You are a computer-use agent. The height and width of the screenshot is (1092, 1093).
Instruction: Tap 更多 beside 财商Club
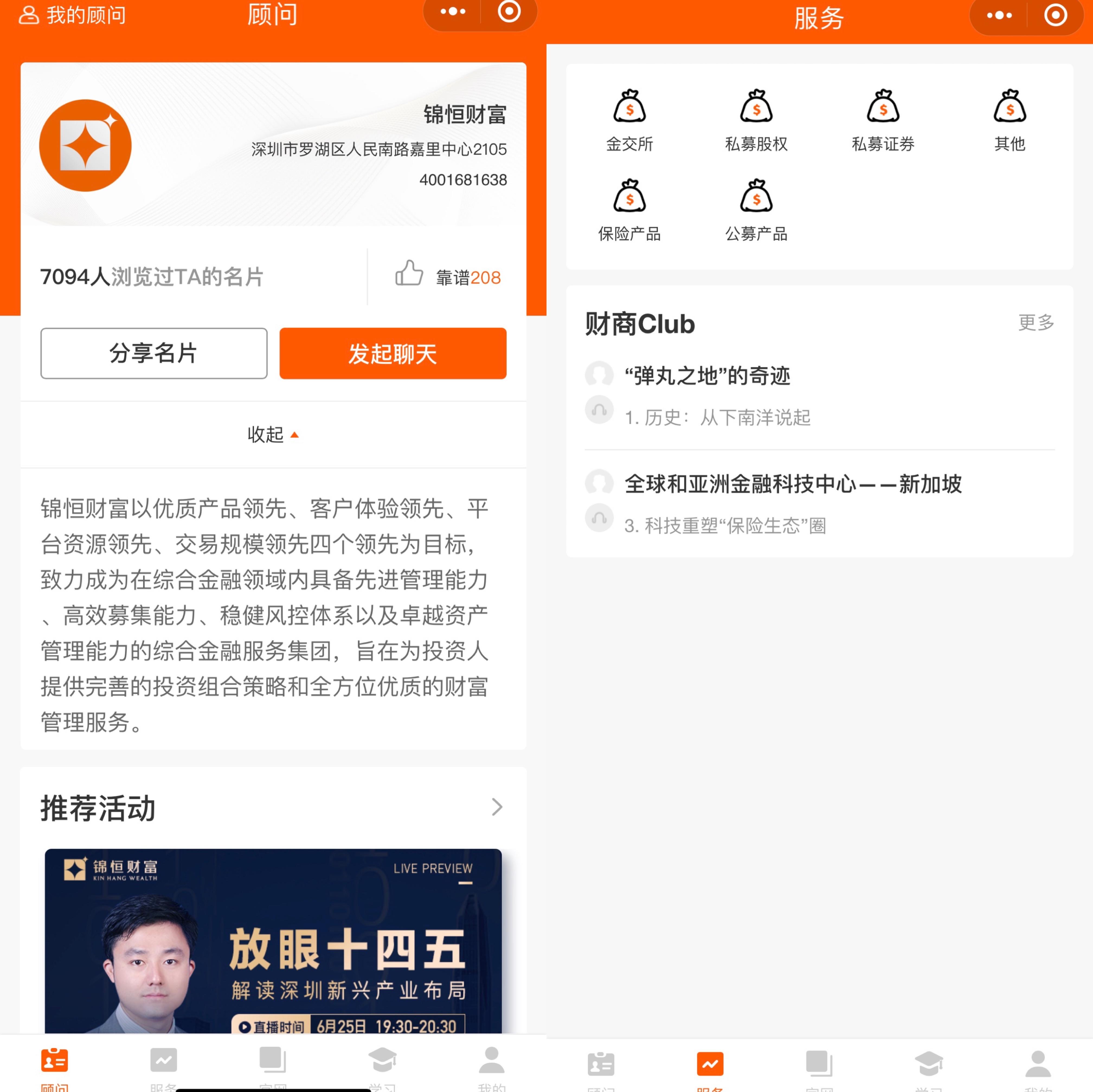coord(1035,322)
